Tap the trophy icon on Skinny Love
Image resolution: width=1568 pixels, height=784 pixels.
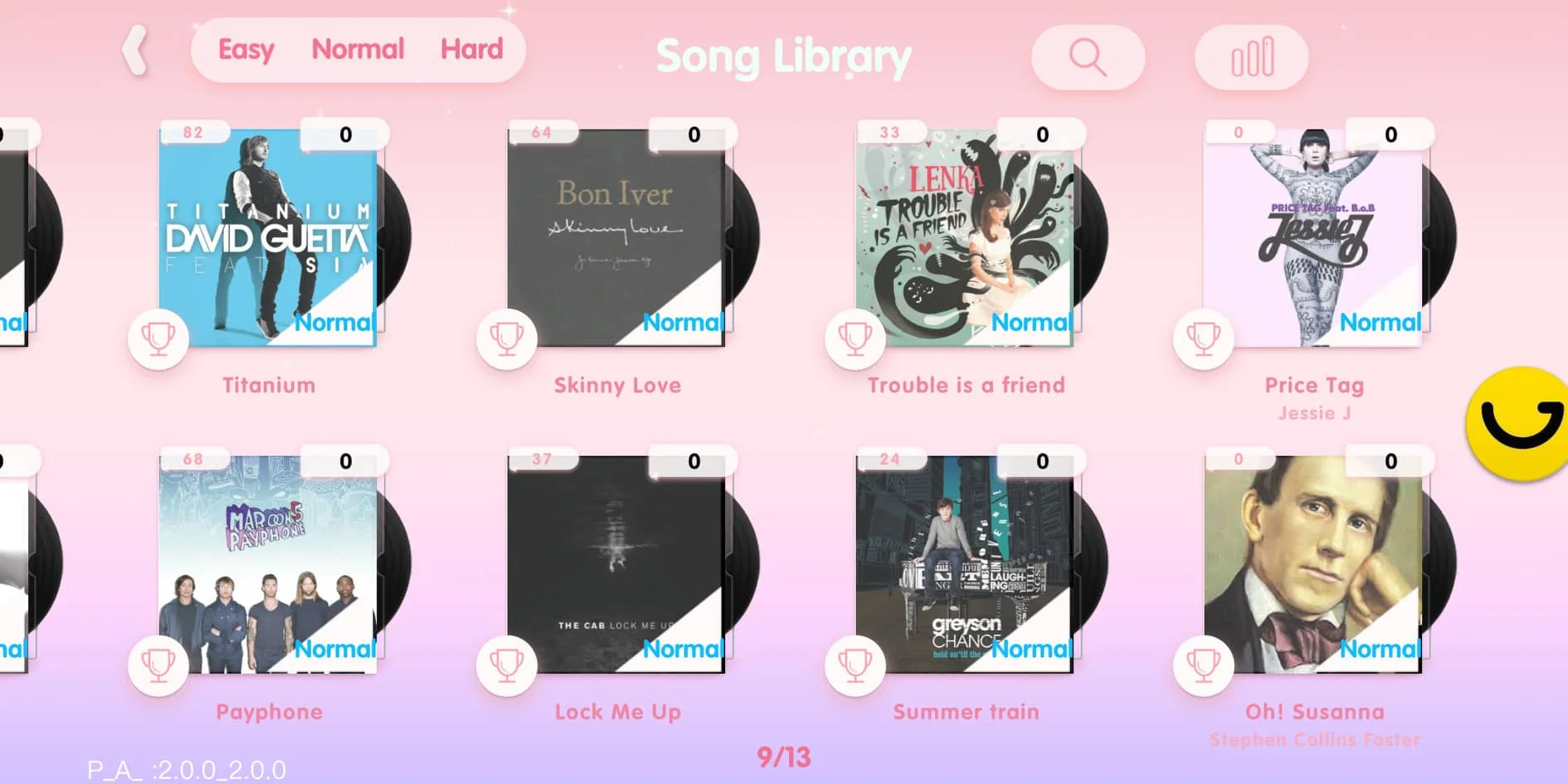[506, 338]
